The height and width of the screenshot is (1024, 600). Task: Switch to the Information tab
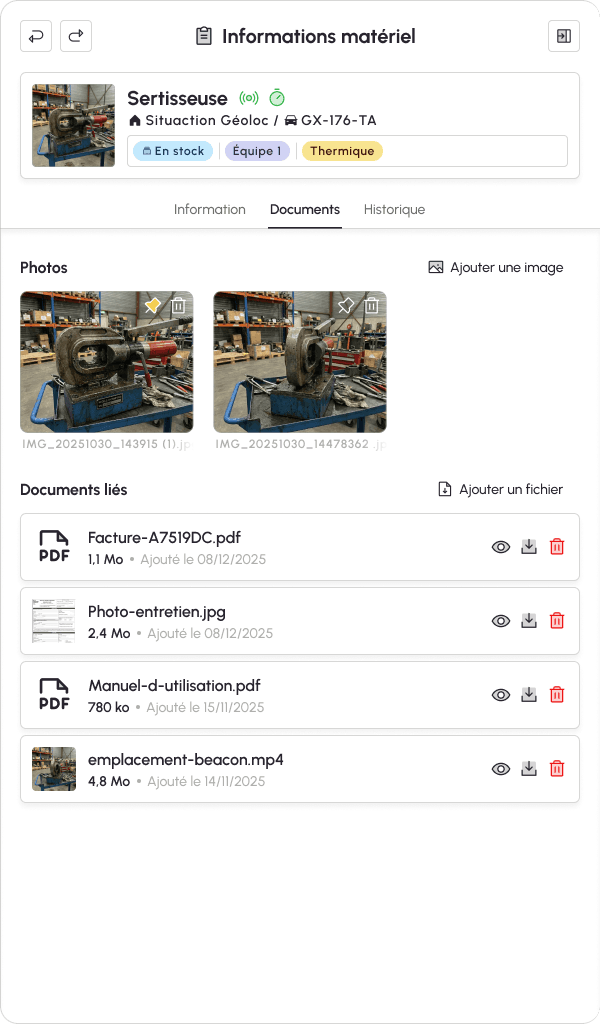pyautogui.click(x=210, y=210)
